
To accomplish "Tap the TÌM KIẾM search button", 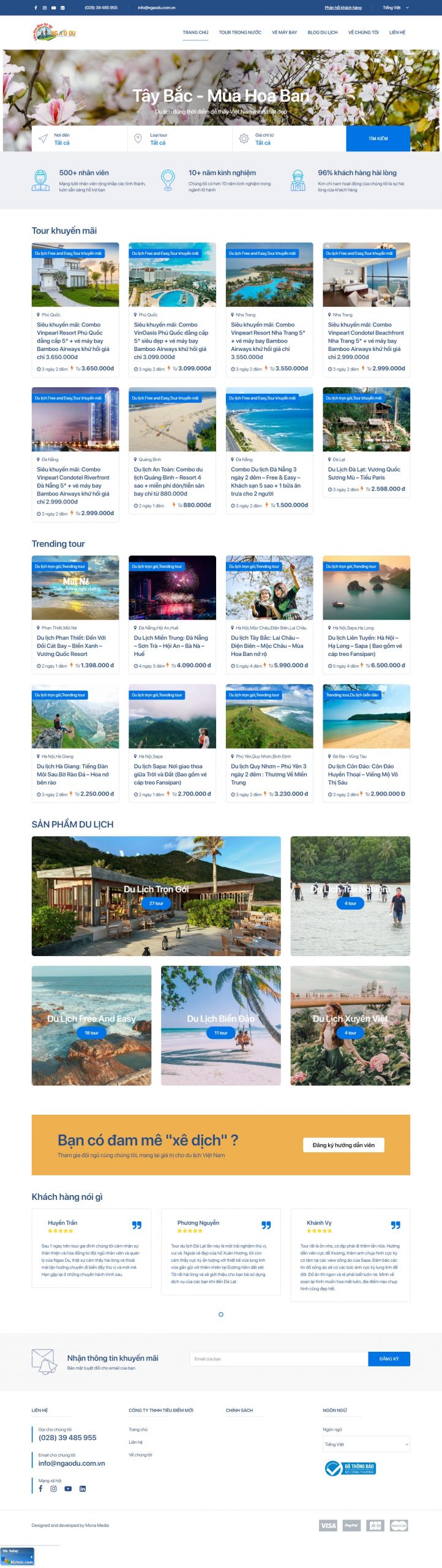I will pos(378,138).
